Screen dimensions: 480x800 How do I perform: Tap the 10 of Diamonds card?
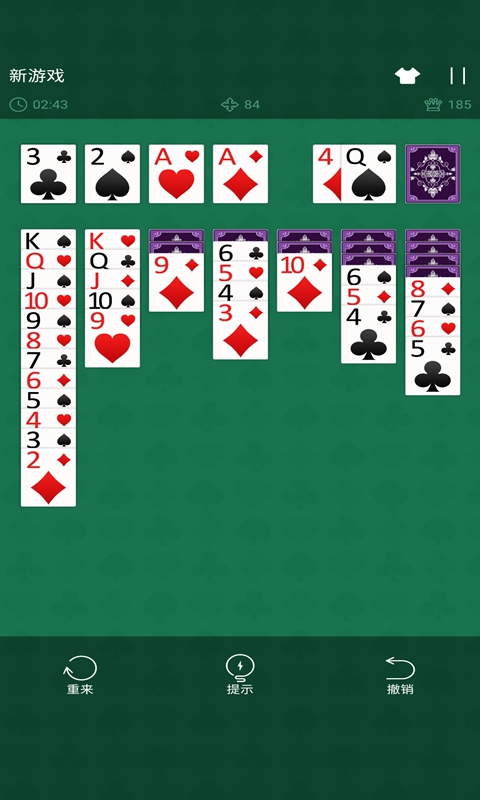[305, 282]
